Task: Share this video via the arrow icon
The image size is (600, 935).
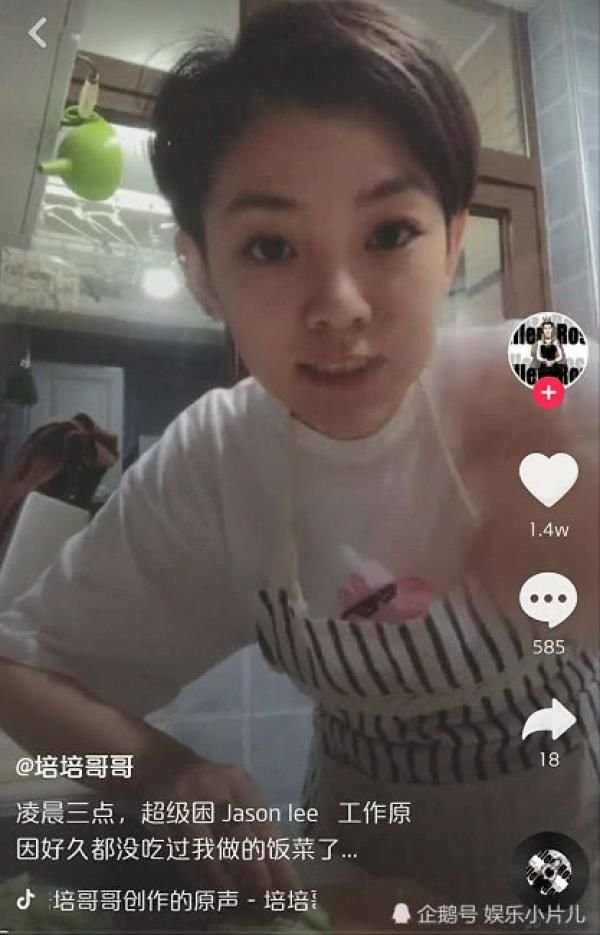Action: [548, 720]
